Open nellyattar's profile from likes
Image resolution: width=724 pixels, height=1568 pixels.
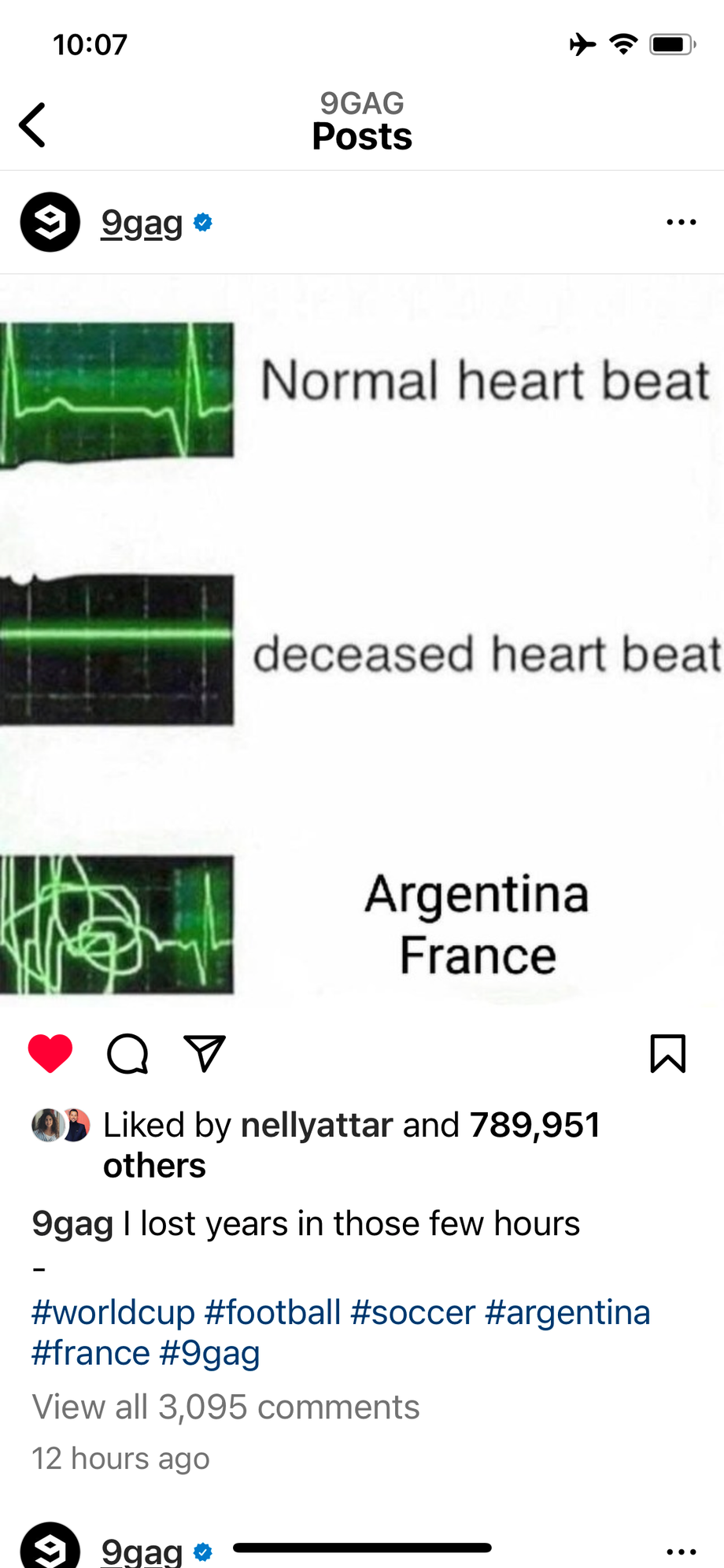316,1125
